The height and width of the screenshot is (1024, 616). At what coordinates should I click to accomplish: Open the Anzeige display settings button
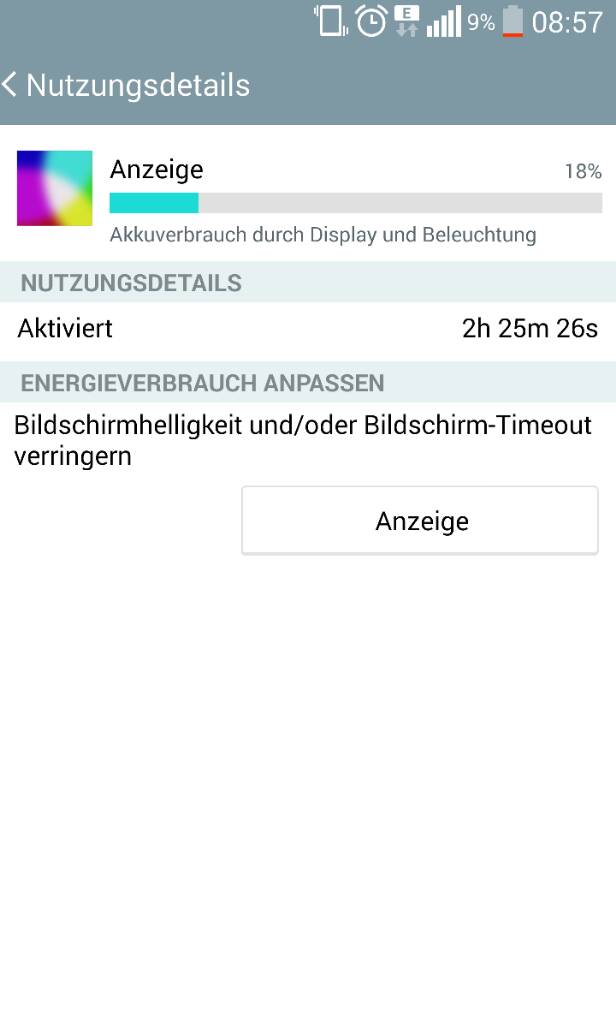point(419,520)
